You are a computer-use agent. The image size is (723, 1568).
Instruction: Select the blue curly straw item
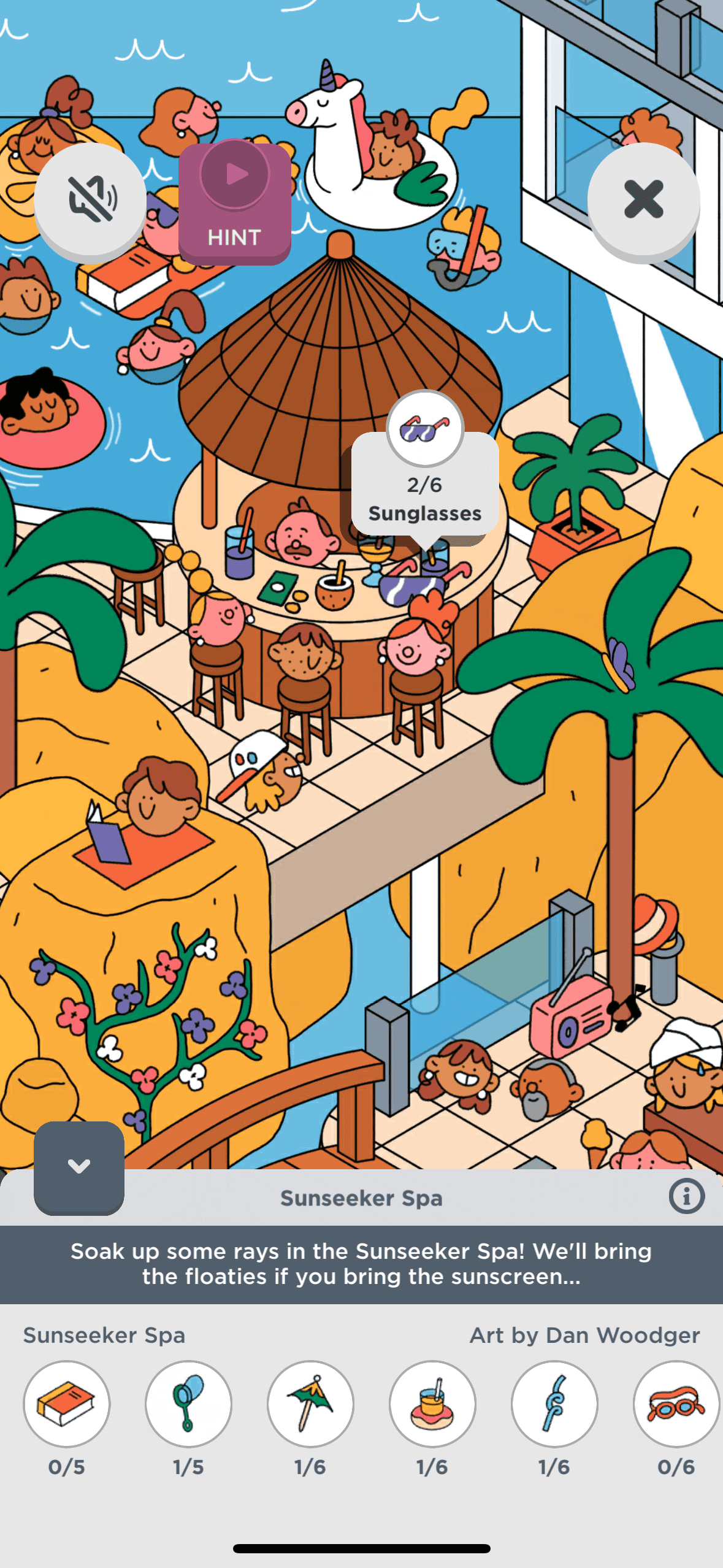pos(554,1403)
